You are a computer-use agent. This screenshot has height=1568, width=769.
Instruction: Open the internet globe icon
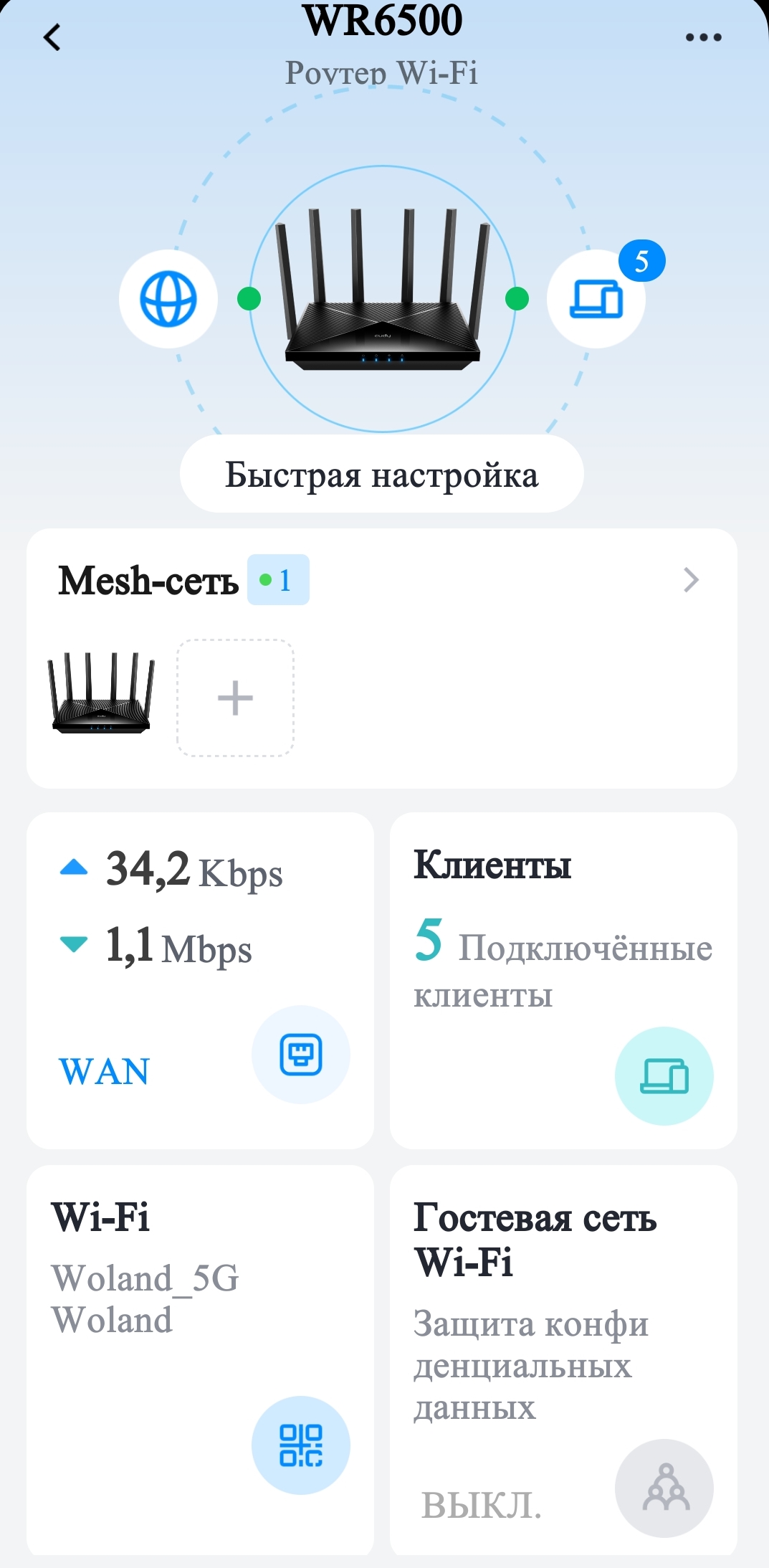point(168,299)
